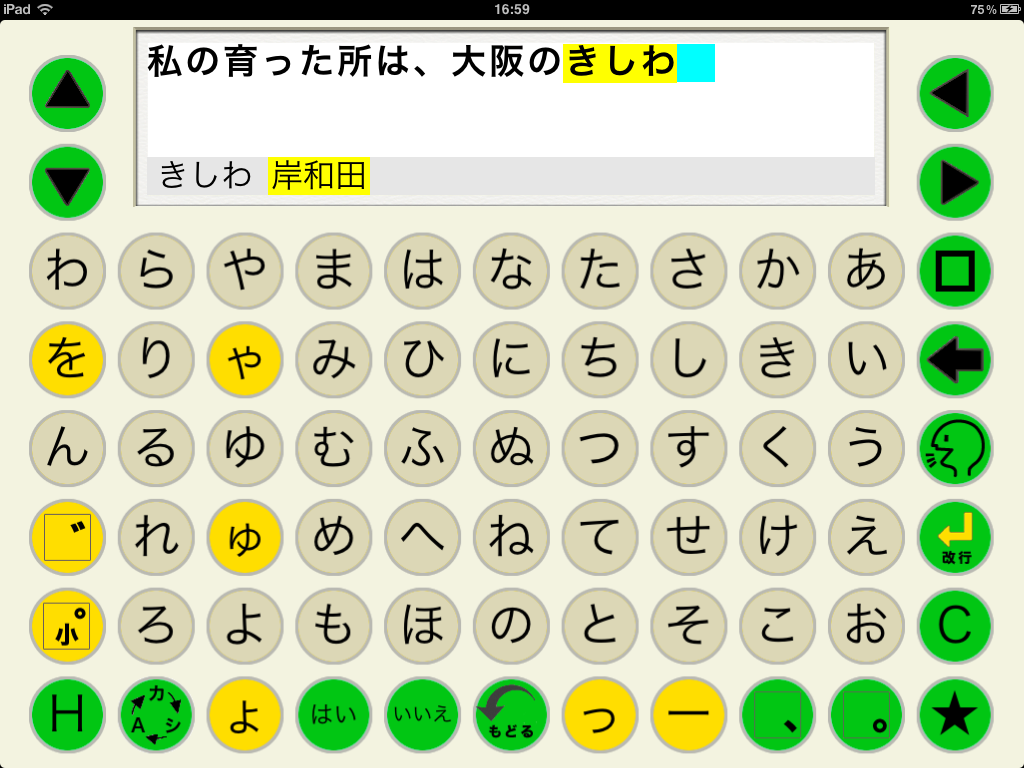Tap the green square button
Image resolution: width=1024 pixels, height=768 pixels.
[x=955, y=271]
